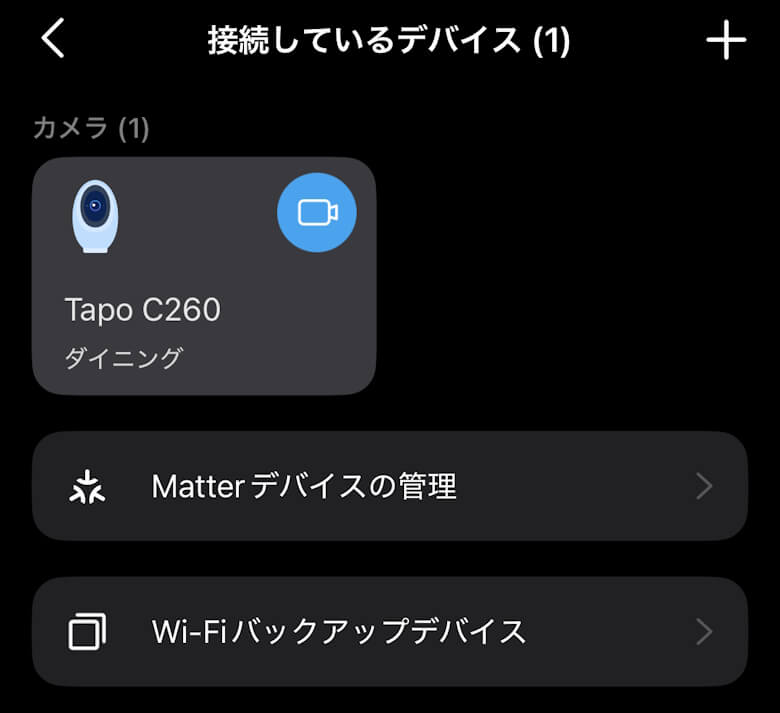Image resolution: width=780 pixels, height=713 pixels.
Task: Add a new device with plus icon
Action: (726, 40)
